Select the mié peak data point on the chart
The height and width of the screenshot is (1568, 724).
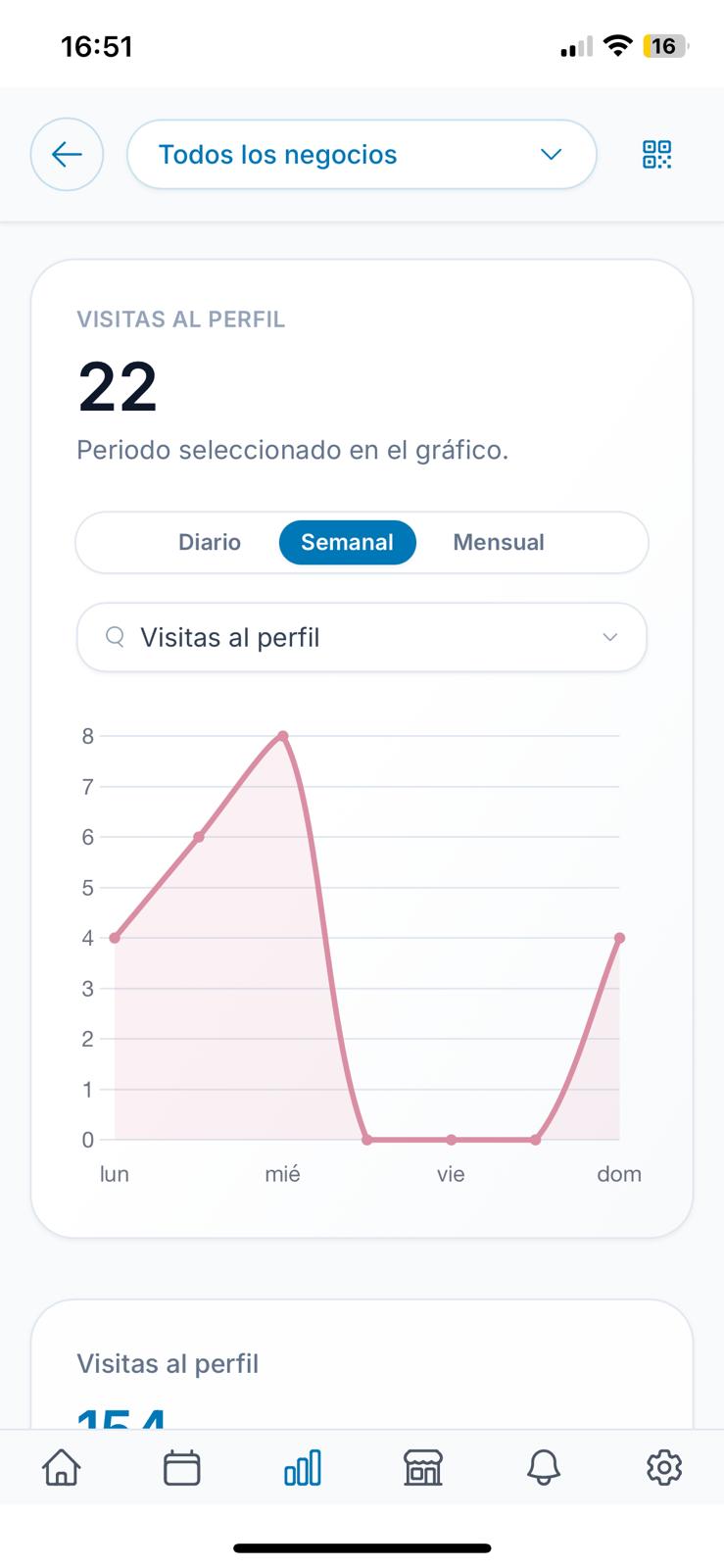[282, 735]
